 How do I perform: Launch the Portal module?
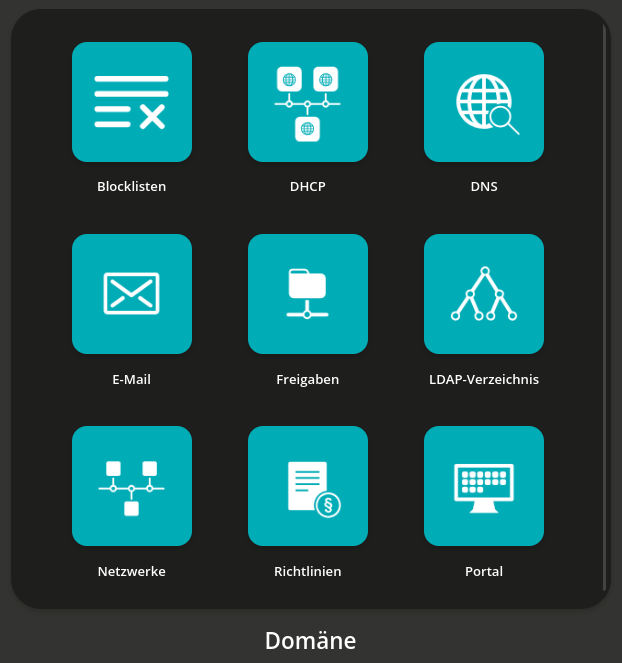tap(484, 486)
